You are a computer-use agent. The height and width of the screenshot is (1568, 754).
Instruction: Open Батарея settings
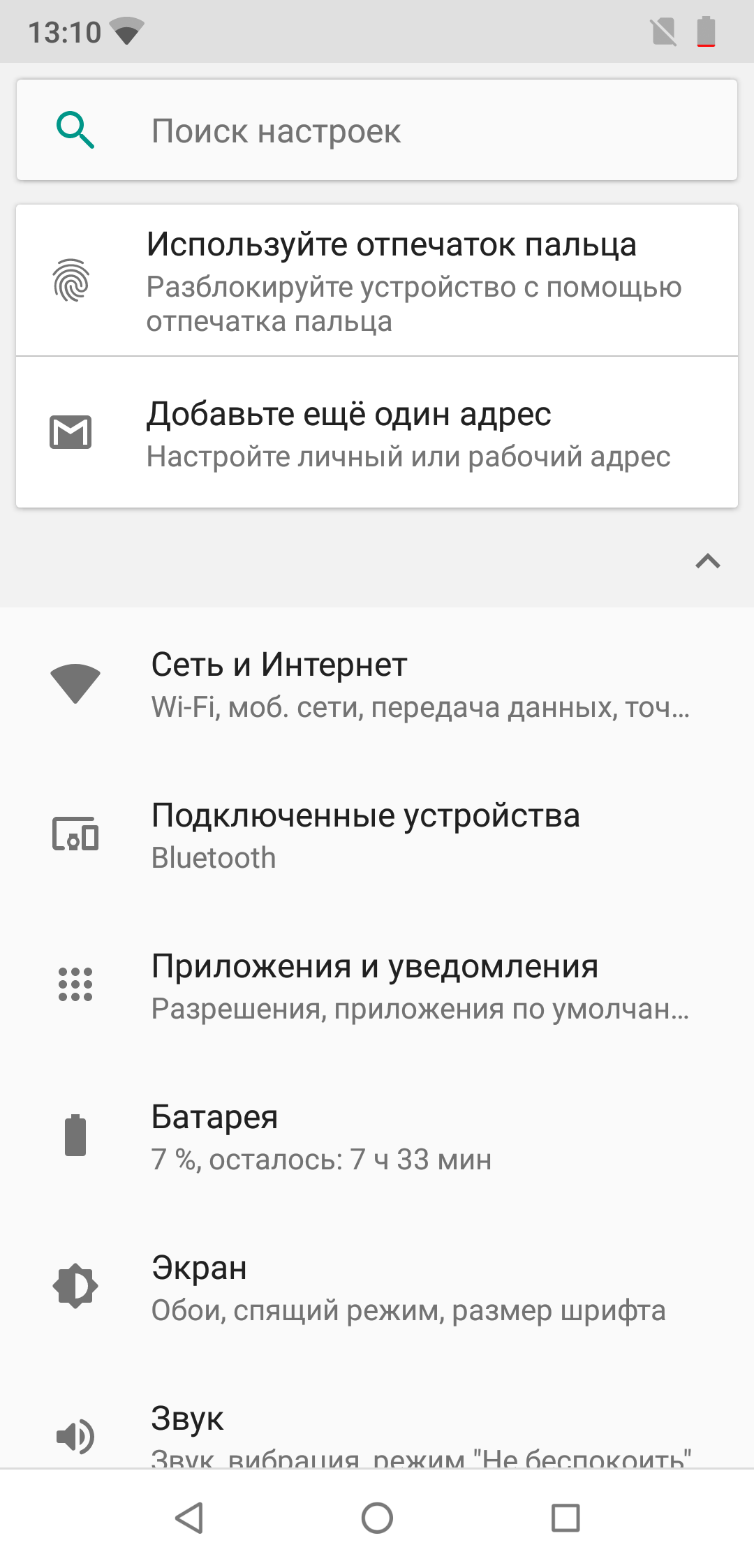click(x=377, y=1137)
